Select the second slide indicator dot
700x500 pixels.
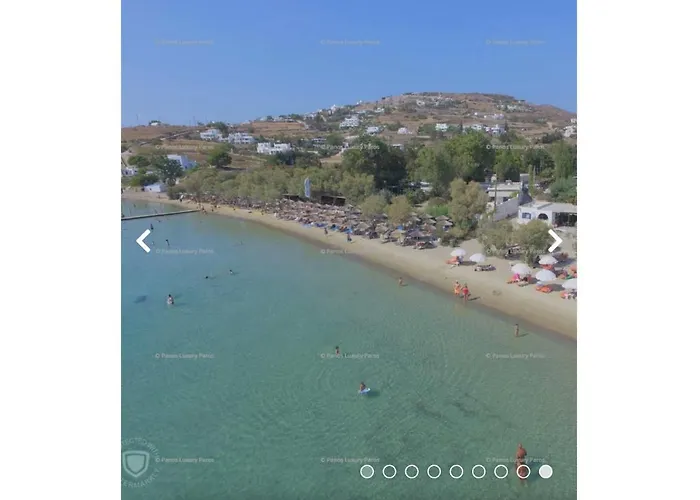tap(389, 471)
